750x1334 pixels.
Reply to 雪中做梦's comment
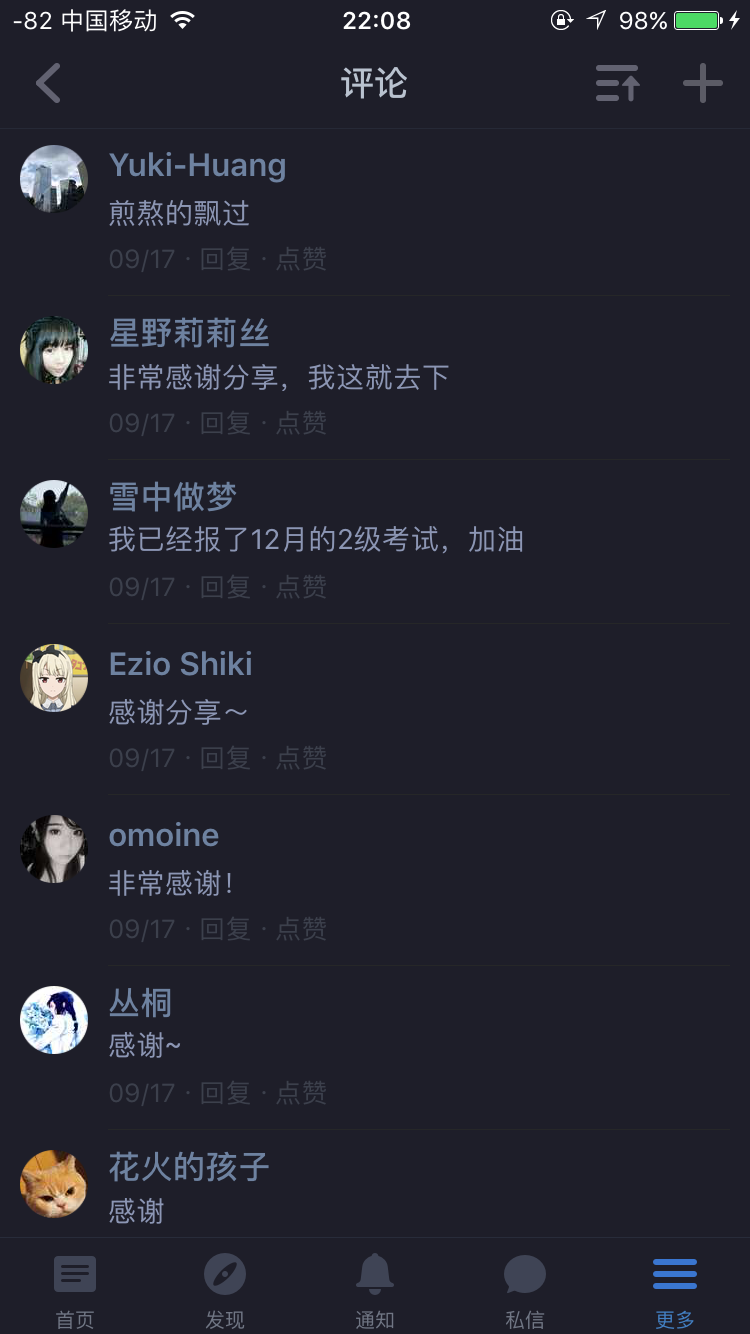pos(225,587)
